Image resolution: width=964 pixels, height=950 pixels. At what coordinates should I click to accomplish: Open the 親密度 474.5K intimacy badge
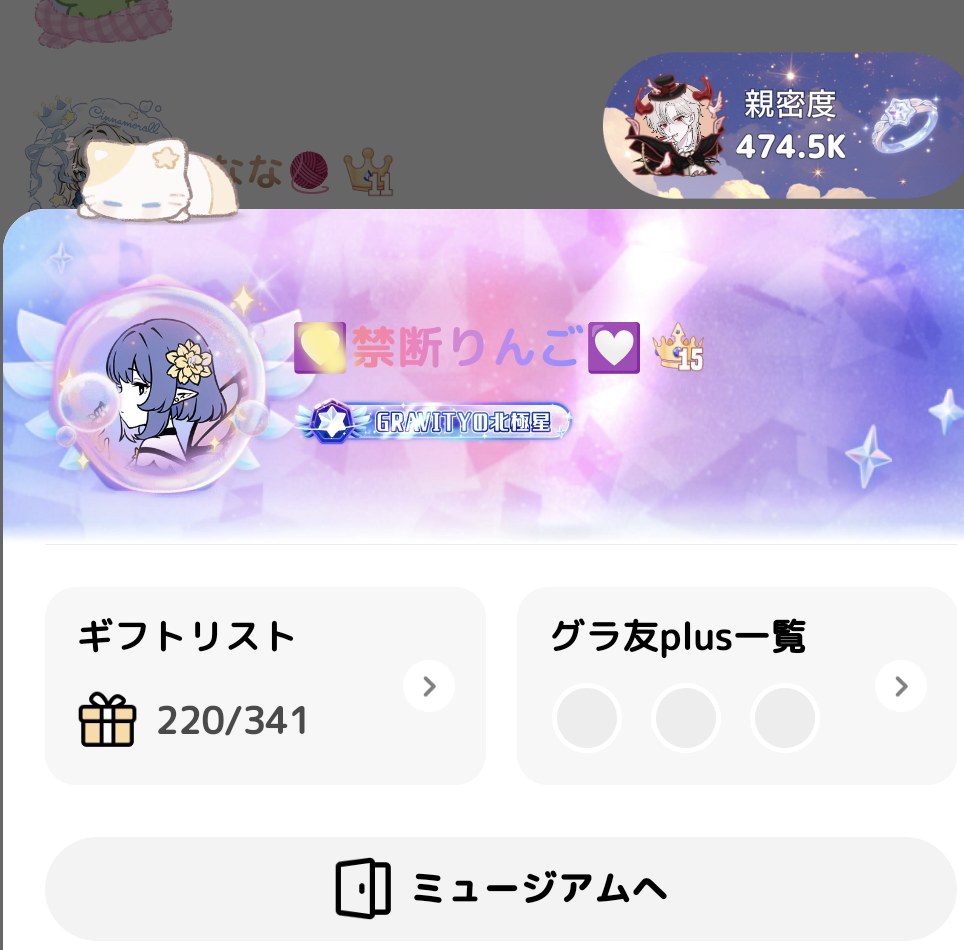point(786,126)
